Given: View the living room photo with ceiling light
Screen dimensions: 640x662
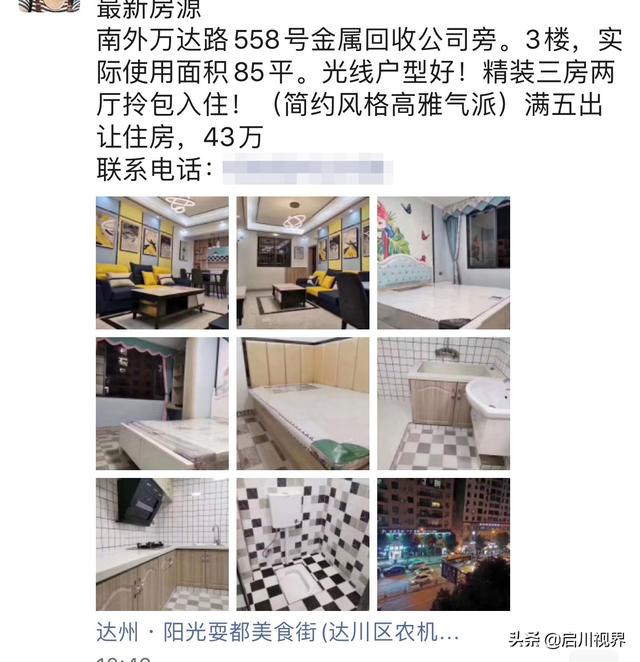Looking at the screenshot, I should tap(302, 263).
